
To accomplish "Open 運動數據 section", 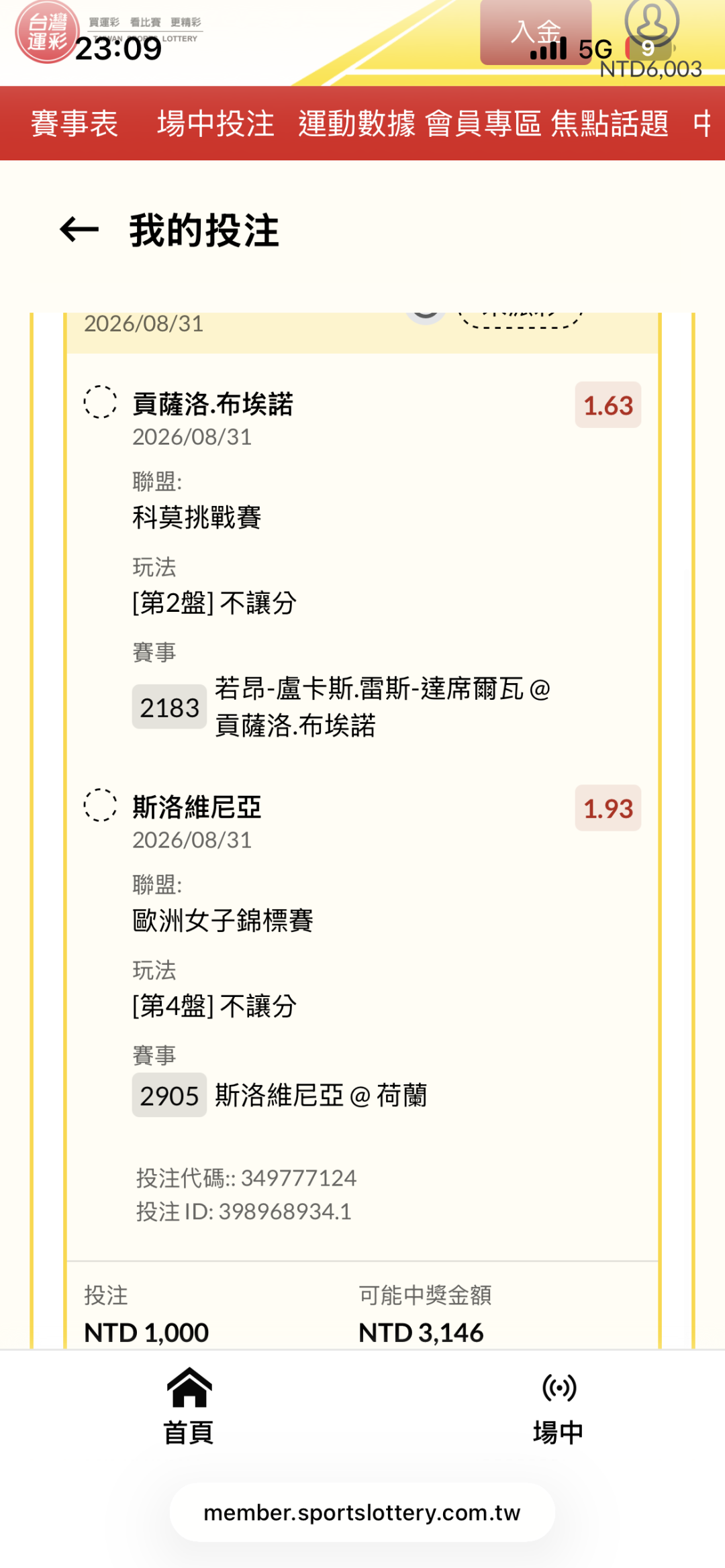I will point(356,123).
